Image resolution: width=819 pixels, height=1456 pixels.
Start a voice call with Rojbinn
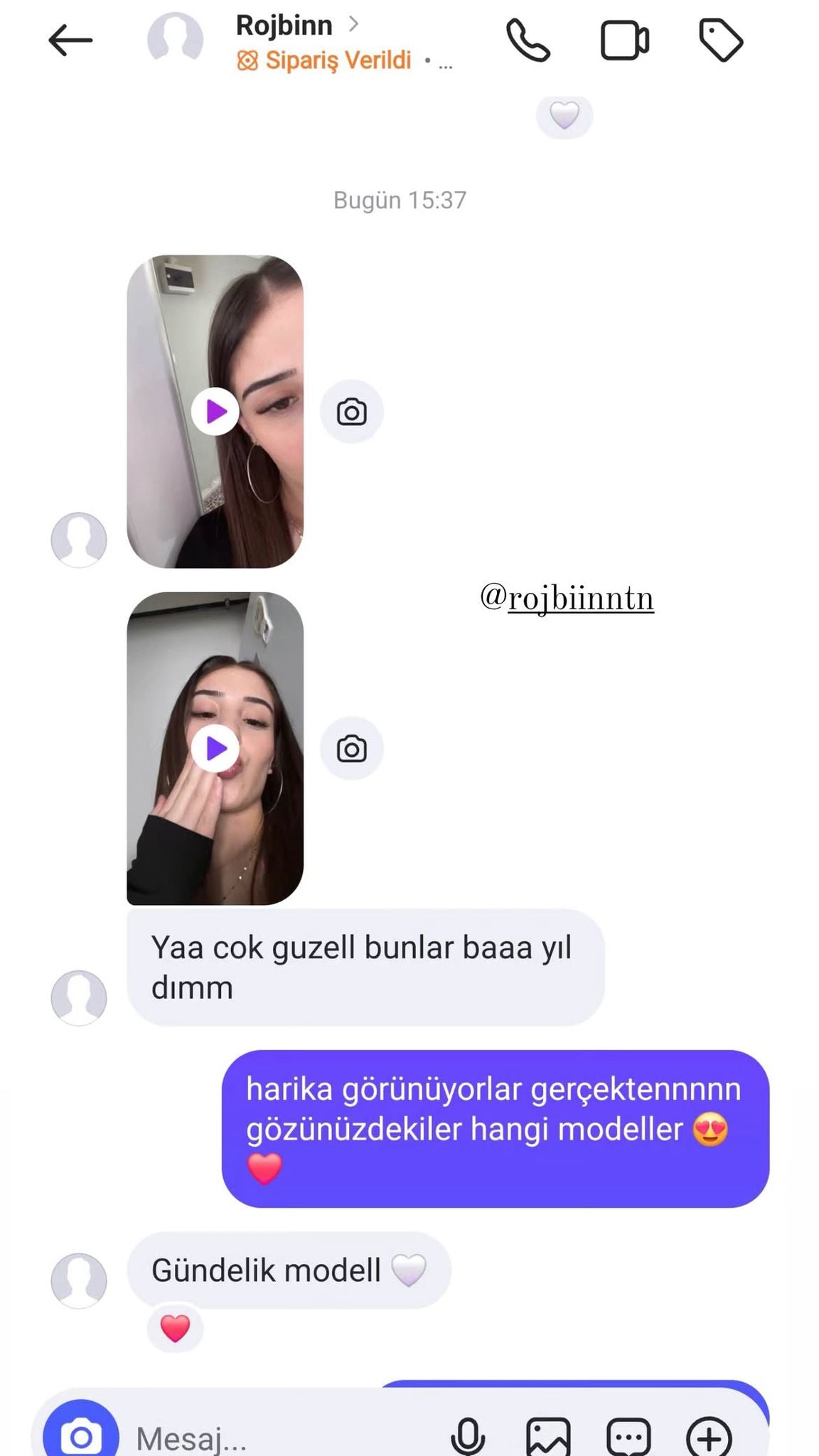click(528, 41)
